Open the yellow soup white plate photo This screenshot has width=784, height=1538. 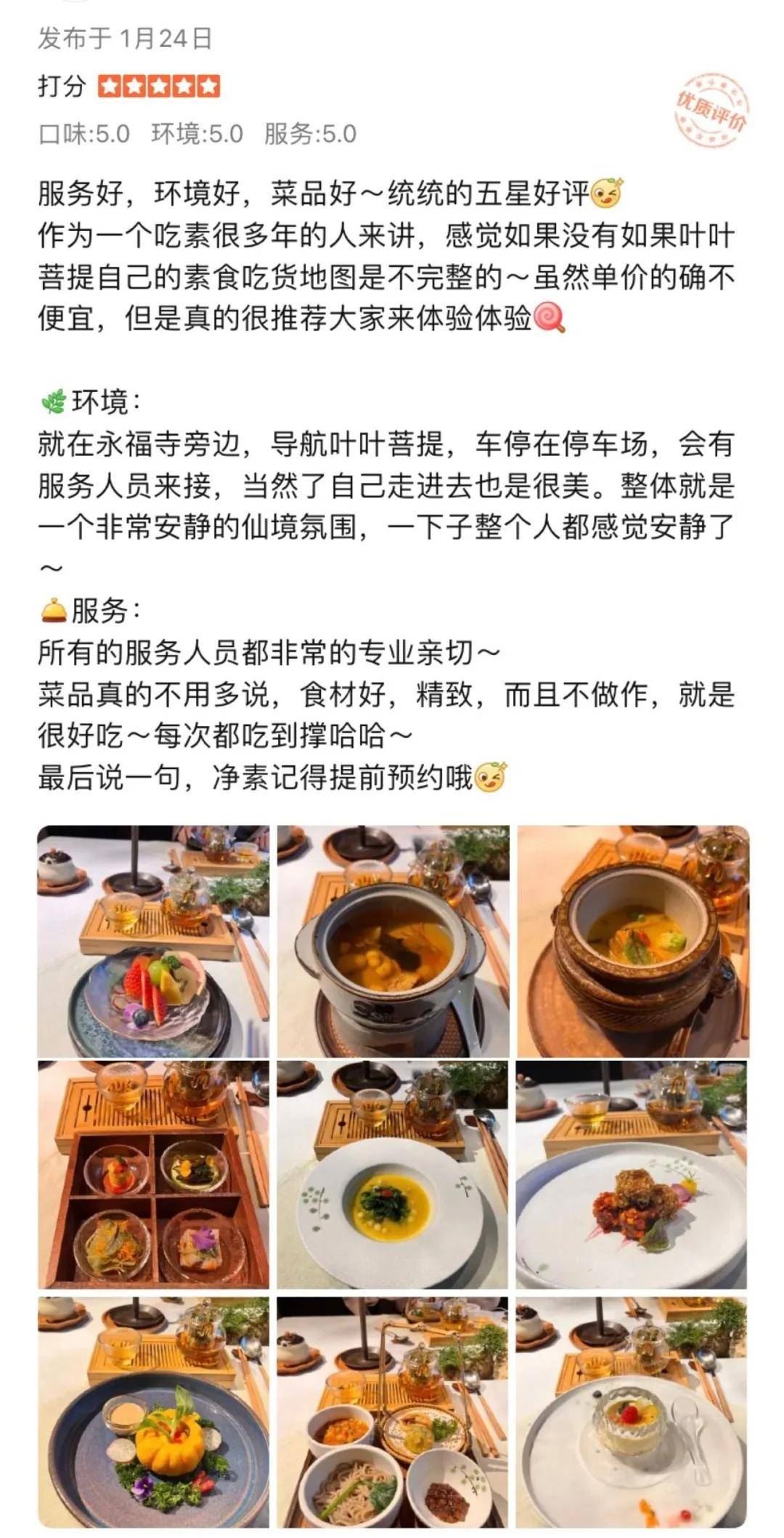(393, 1175)
